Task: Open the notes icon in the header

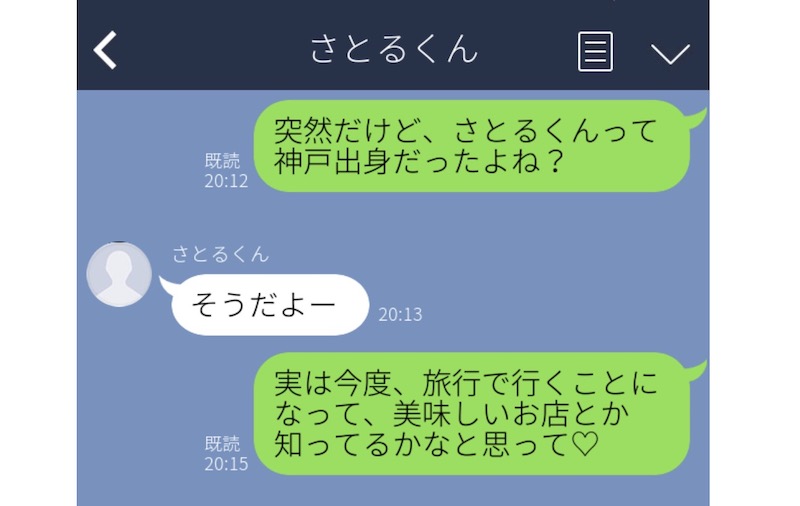Action: pyautogui.click(x=595, y=51)
